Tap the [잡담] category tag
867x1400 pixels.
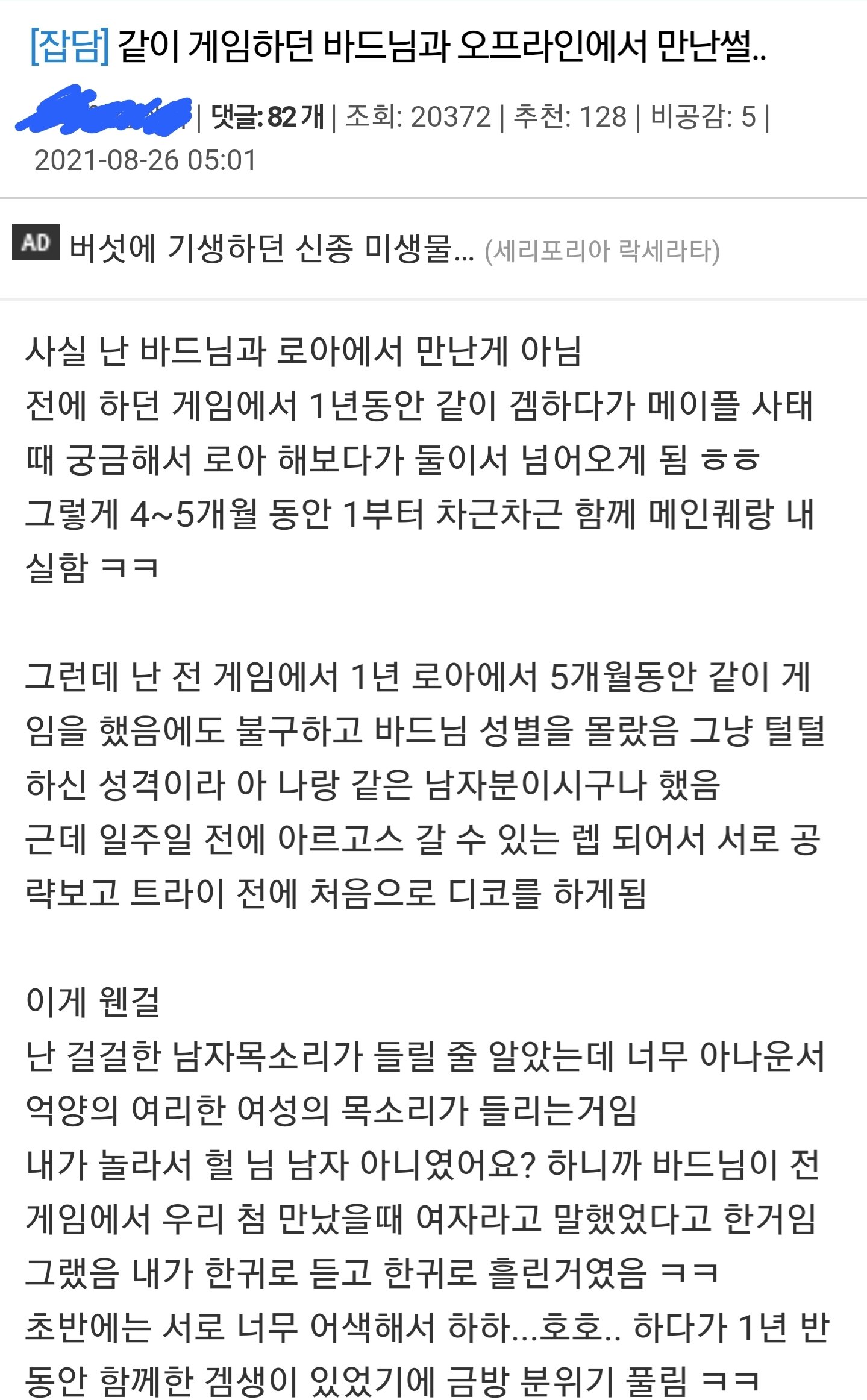point(69,47)
